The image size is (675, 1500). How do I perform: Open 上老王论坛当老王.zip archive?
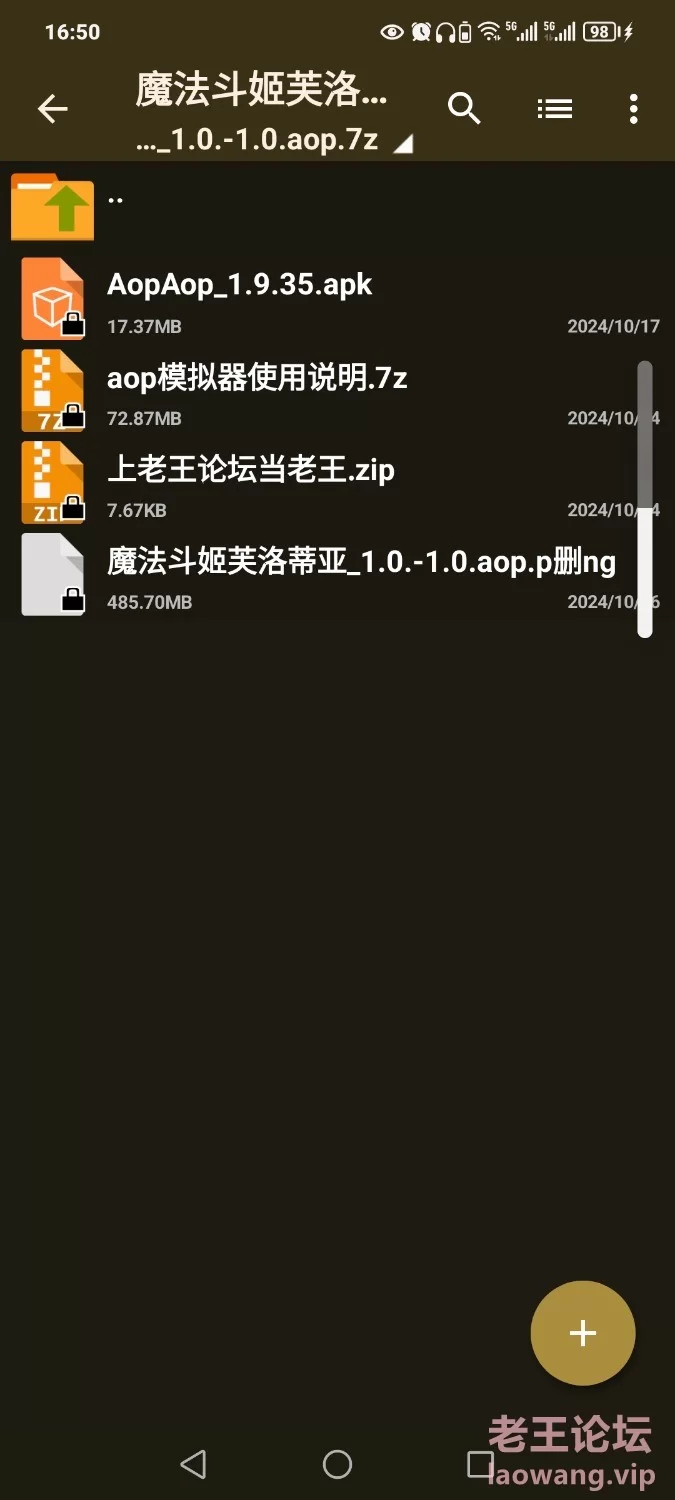[337, 482]
